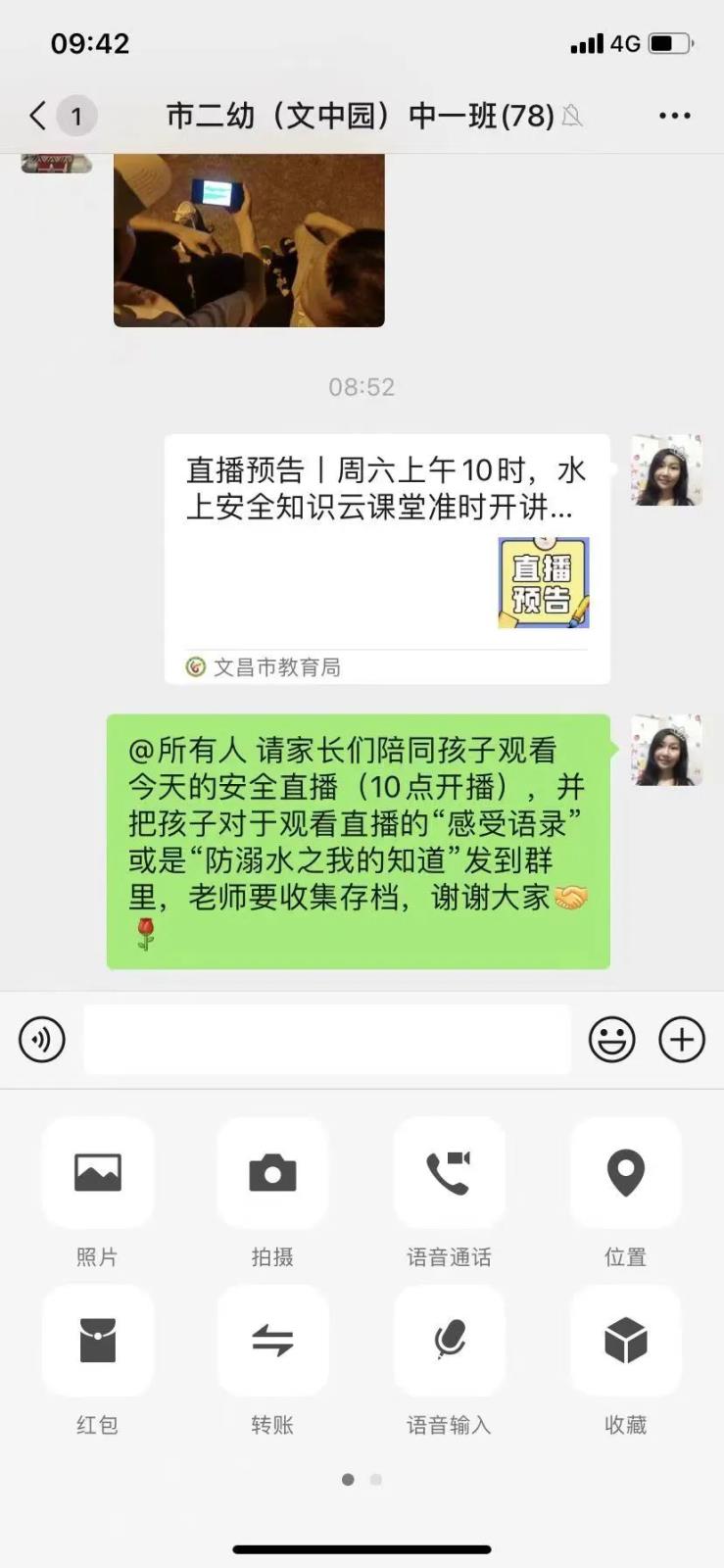Open the group chat options menu

click(674, 116)
